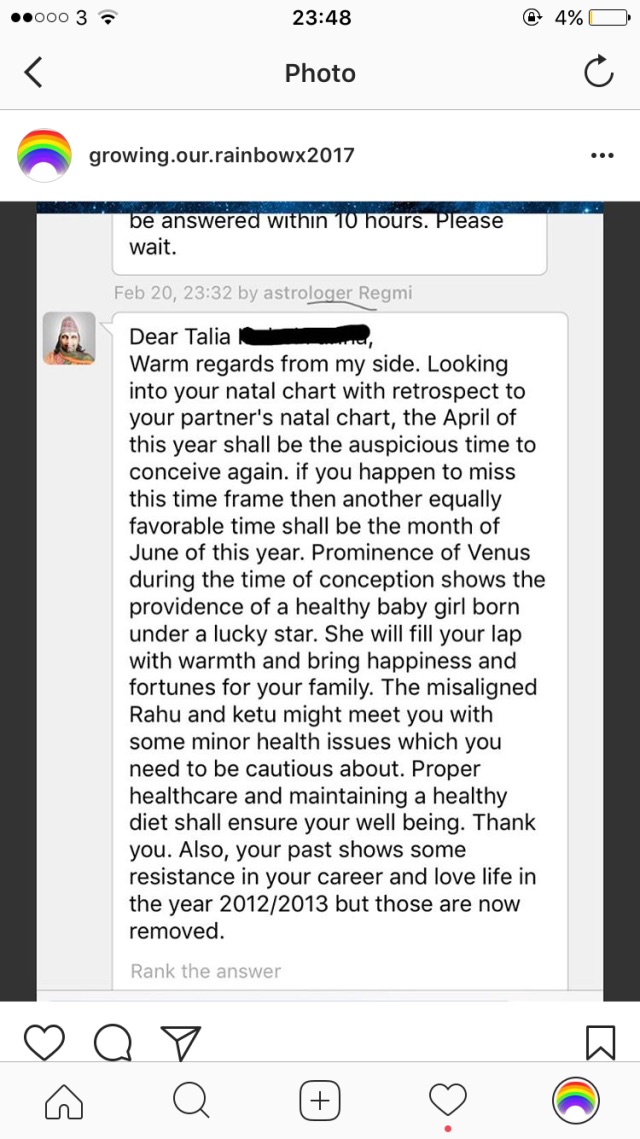Refresh the photo post
This screenshot has width=640, height=1139.
pyautogui.click(x=598, y=73)
